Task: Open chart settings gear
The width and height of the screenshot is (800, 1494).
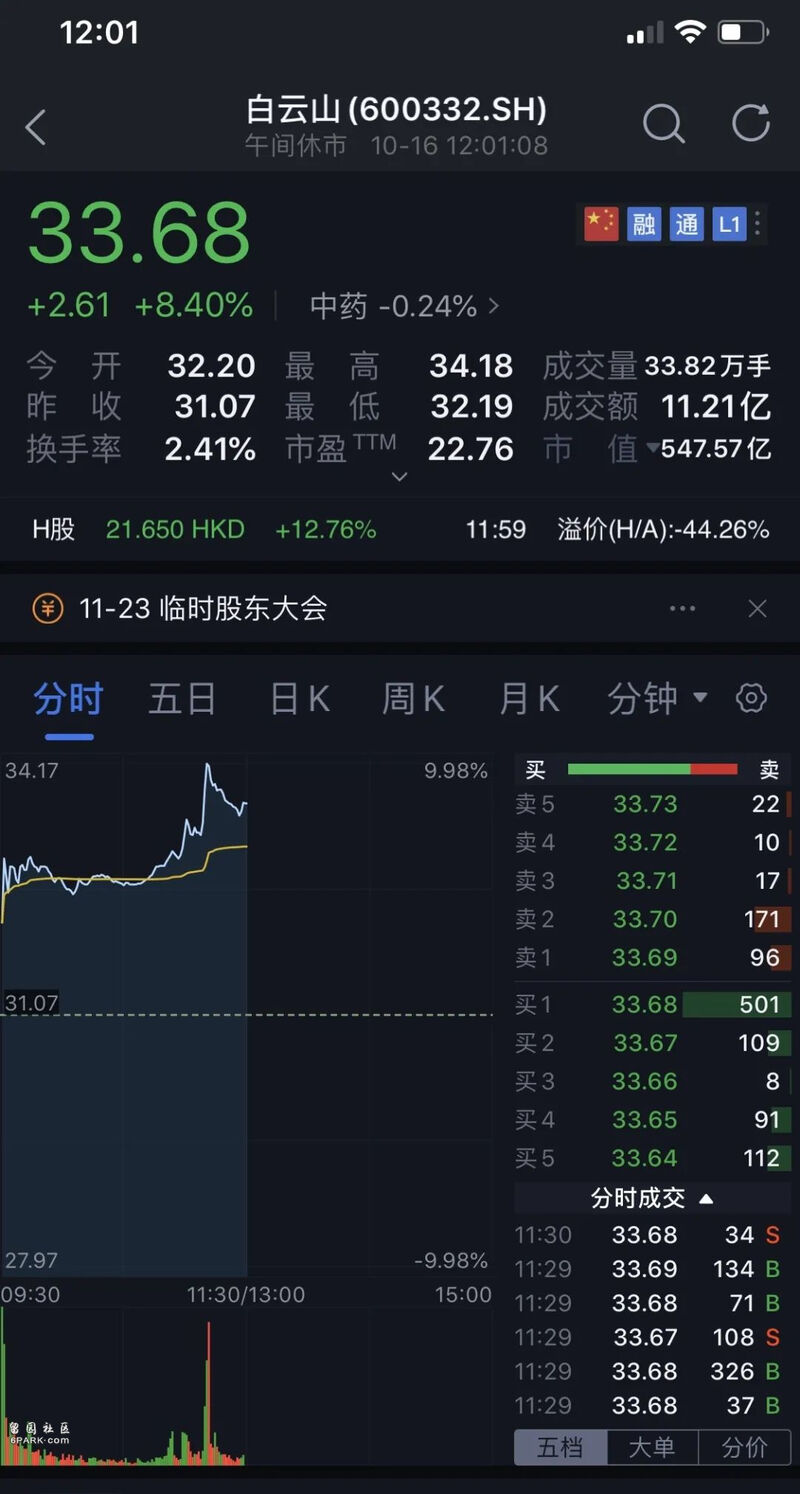Action: coord(751,698)
